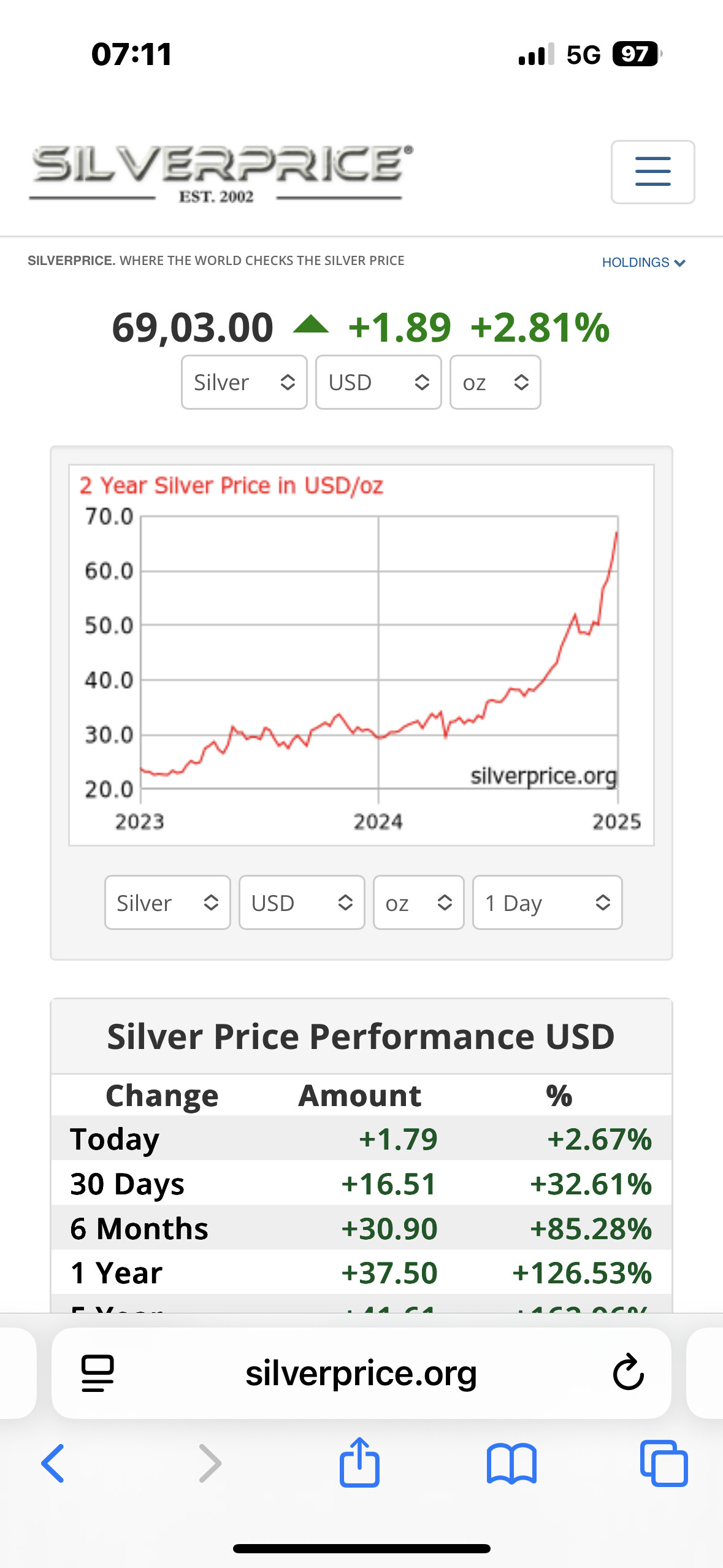723x1568 pixels.
Task: Go back to the previous page
Action: pos(53,1464)
